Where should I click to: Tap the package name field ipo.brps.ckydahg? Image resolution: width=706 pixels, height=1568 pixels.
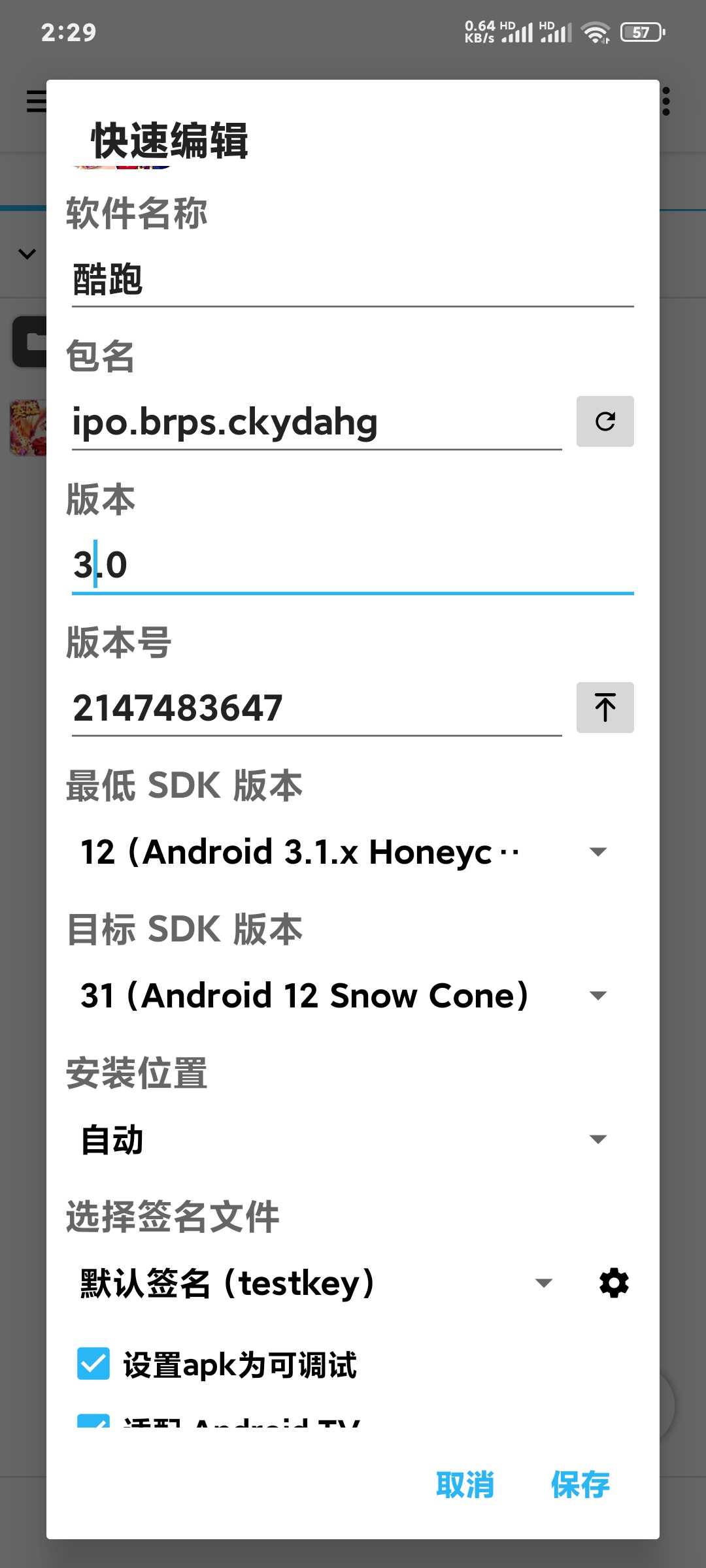[317, 422]
